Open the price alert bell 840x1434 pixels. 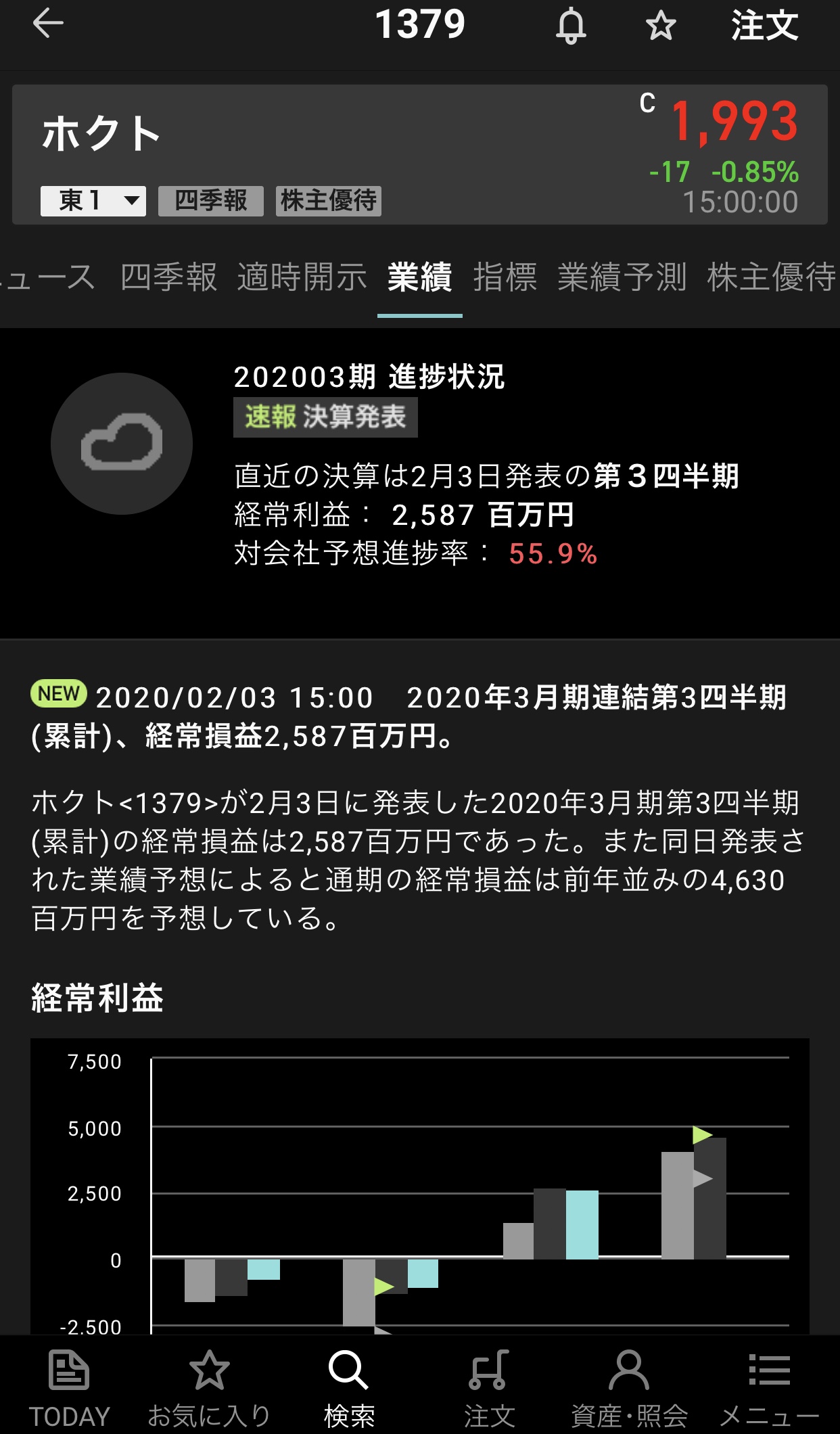(571, 26)
